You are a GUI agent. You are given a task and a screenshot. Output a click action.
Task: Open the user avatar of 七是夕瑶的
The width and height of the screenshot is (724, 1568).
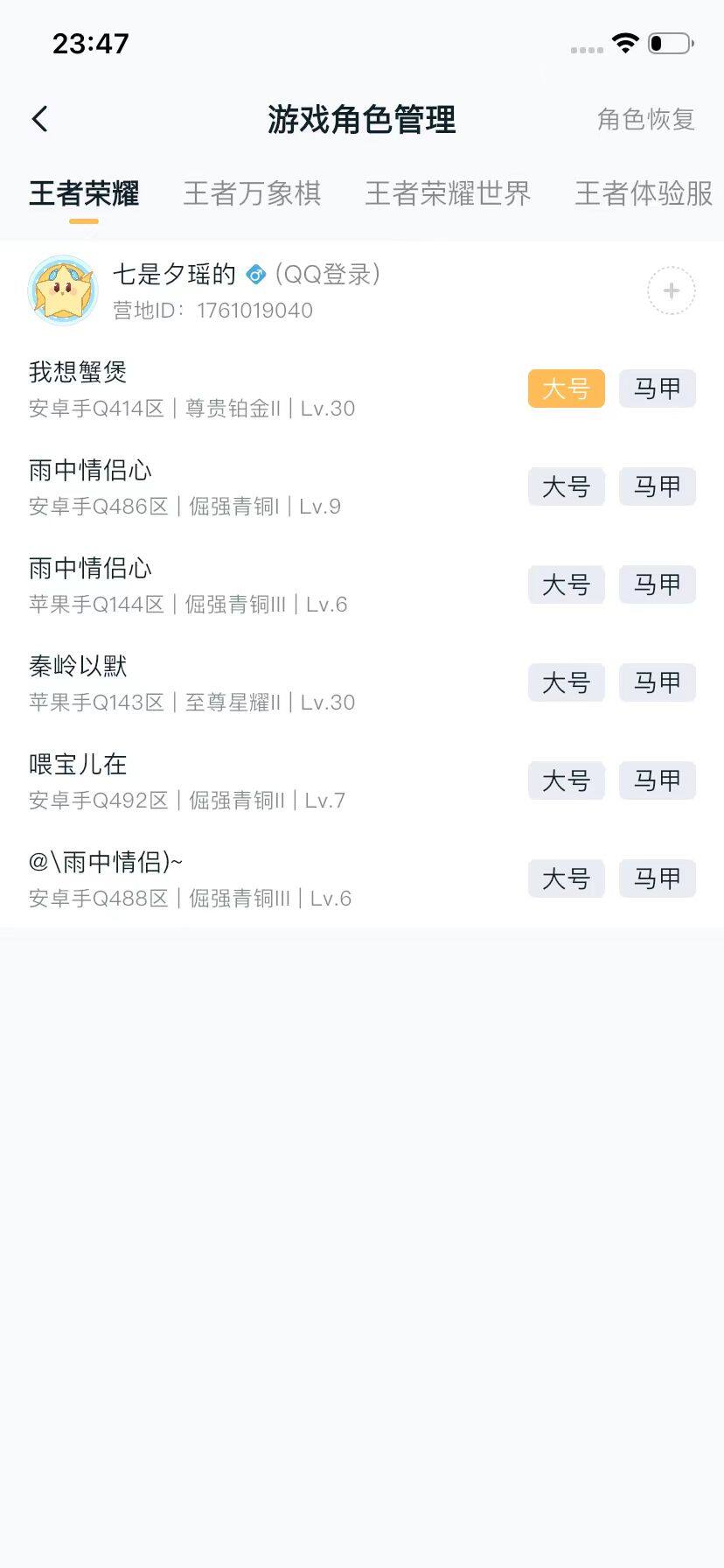tap(62, 290)
